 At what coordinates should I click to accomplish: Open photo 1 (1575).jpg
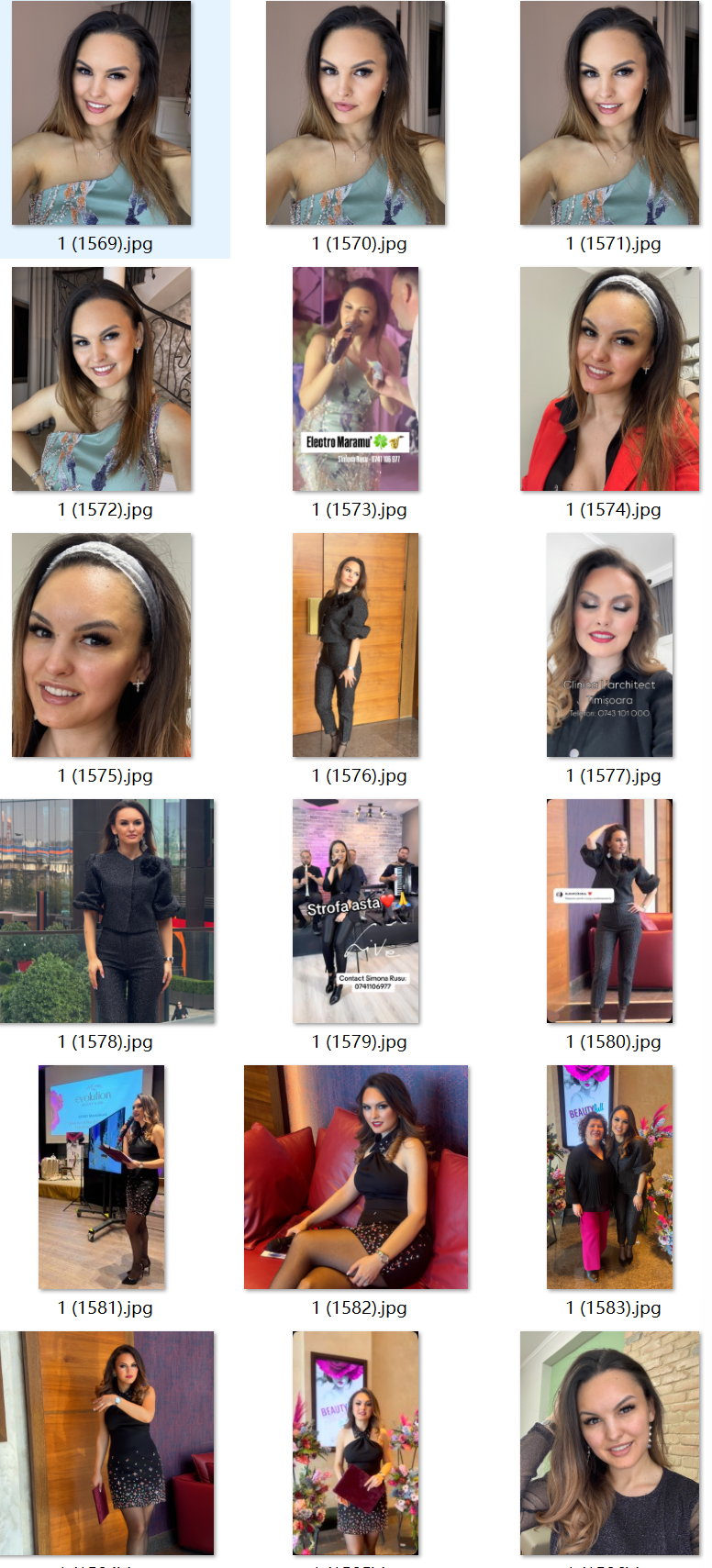click(102, 645)
